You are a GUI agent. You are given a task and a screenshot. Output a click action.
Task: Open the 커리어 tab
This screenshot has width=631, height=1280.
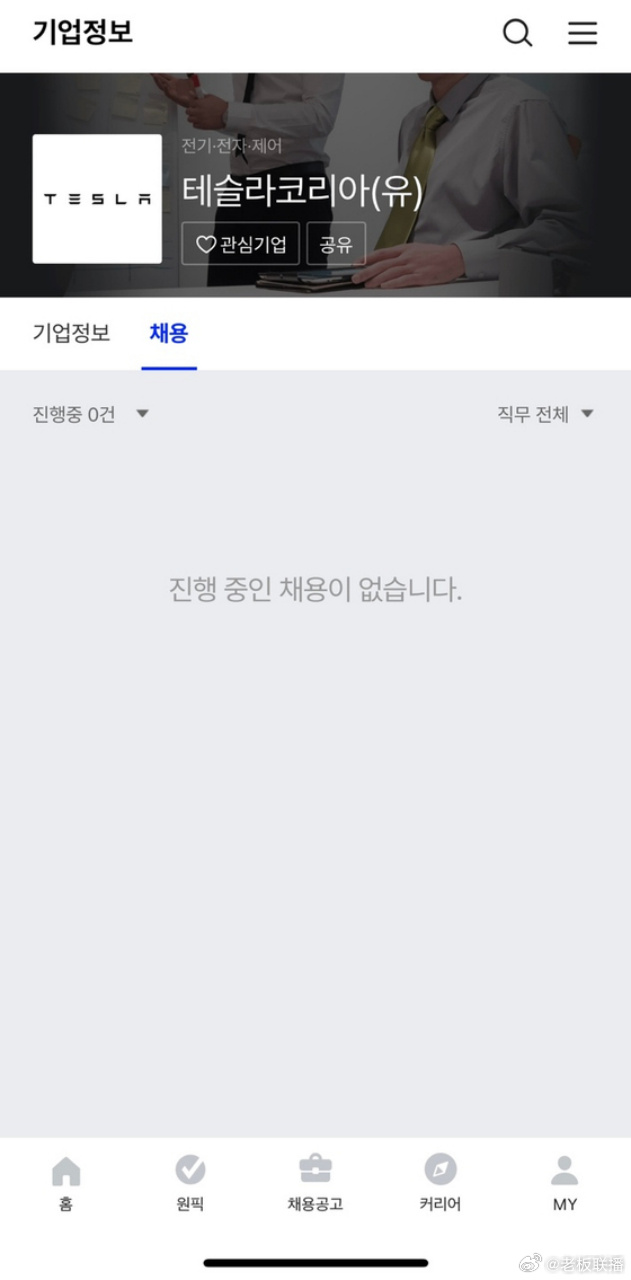440,1183
